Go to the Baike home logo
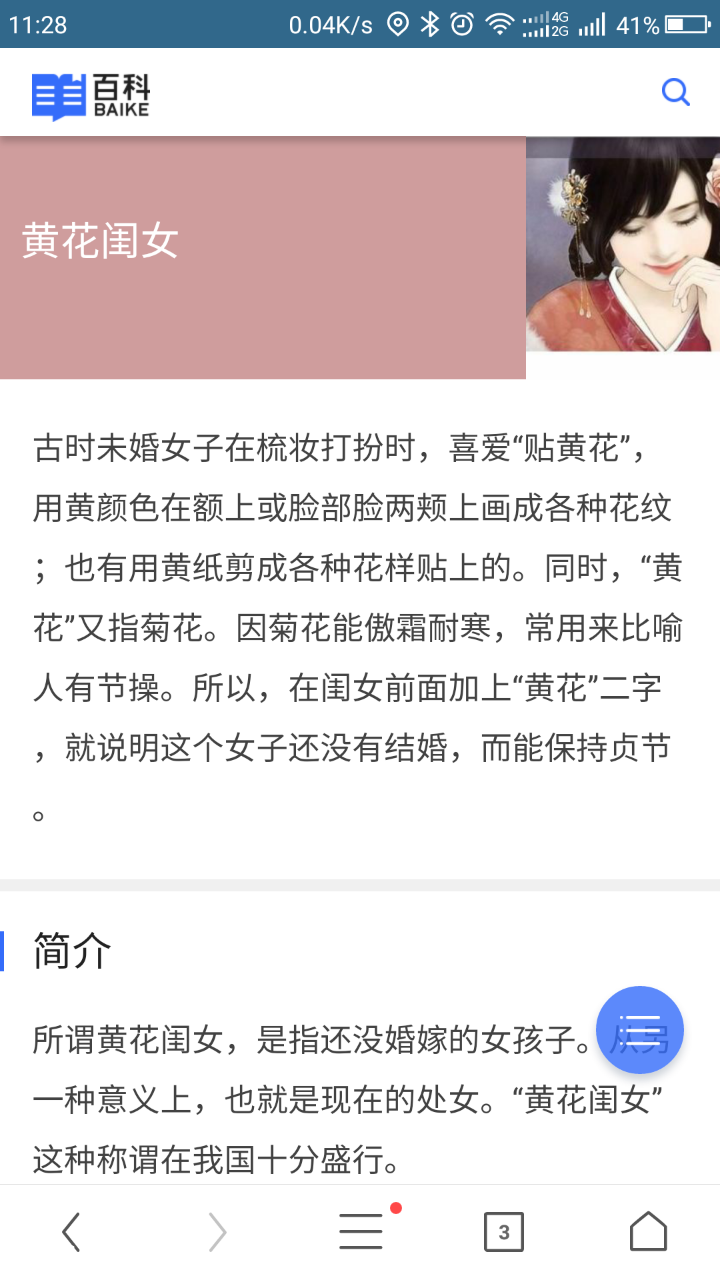This screenshot has width=720, height=1280. click(x=90, y=96)
